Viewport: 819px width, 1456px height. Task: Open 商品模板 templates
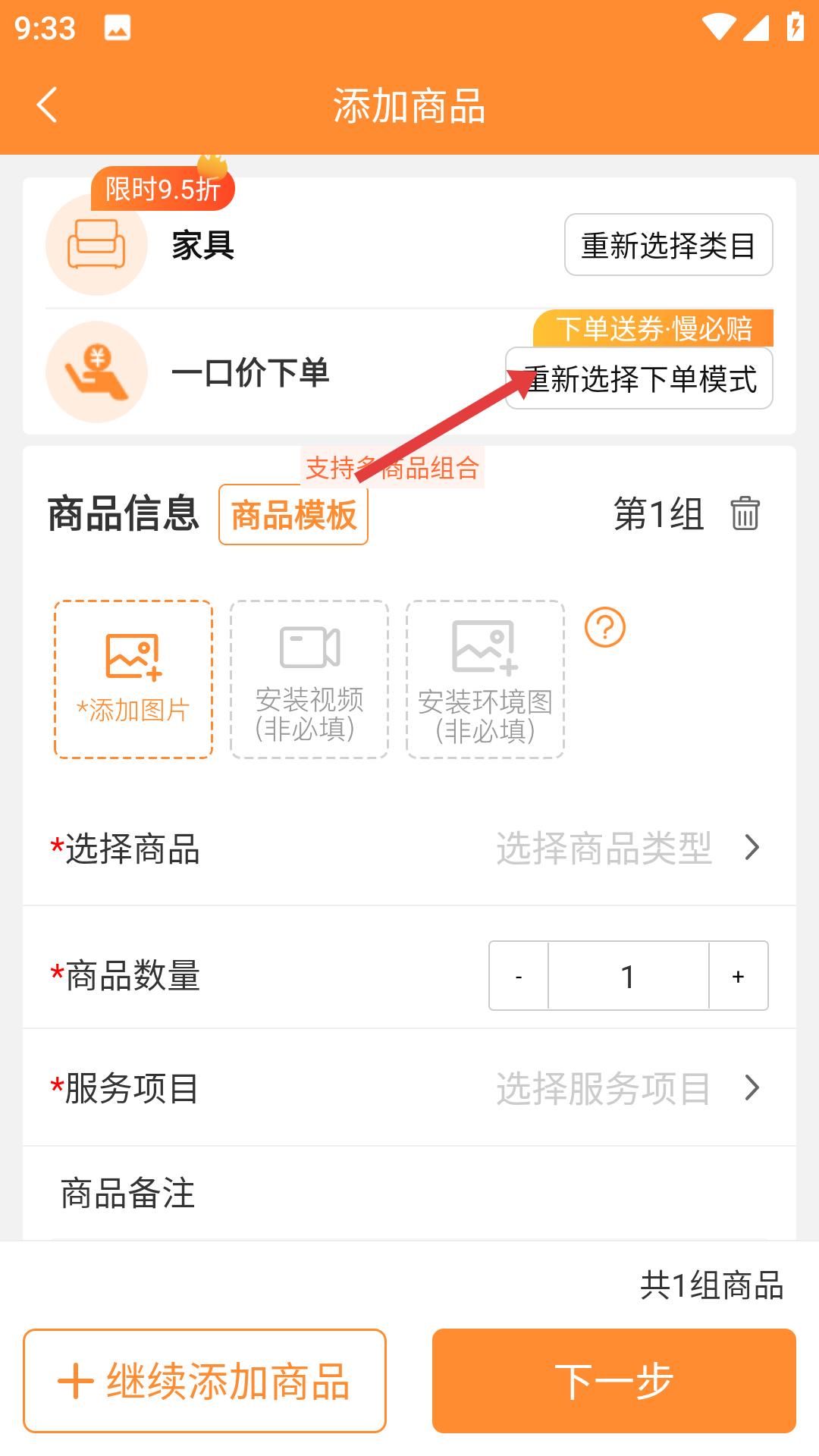point(293,516)
